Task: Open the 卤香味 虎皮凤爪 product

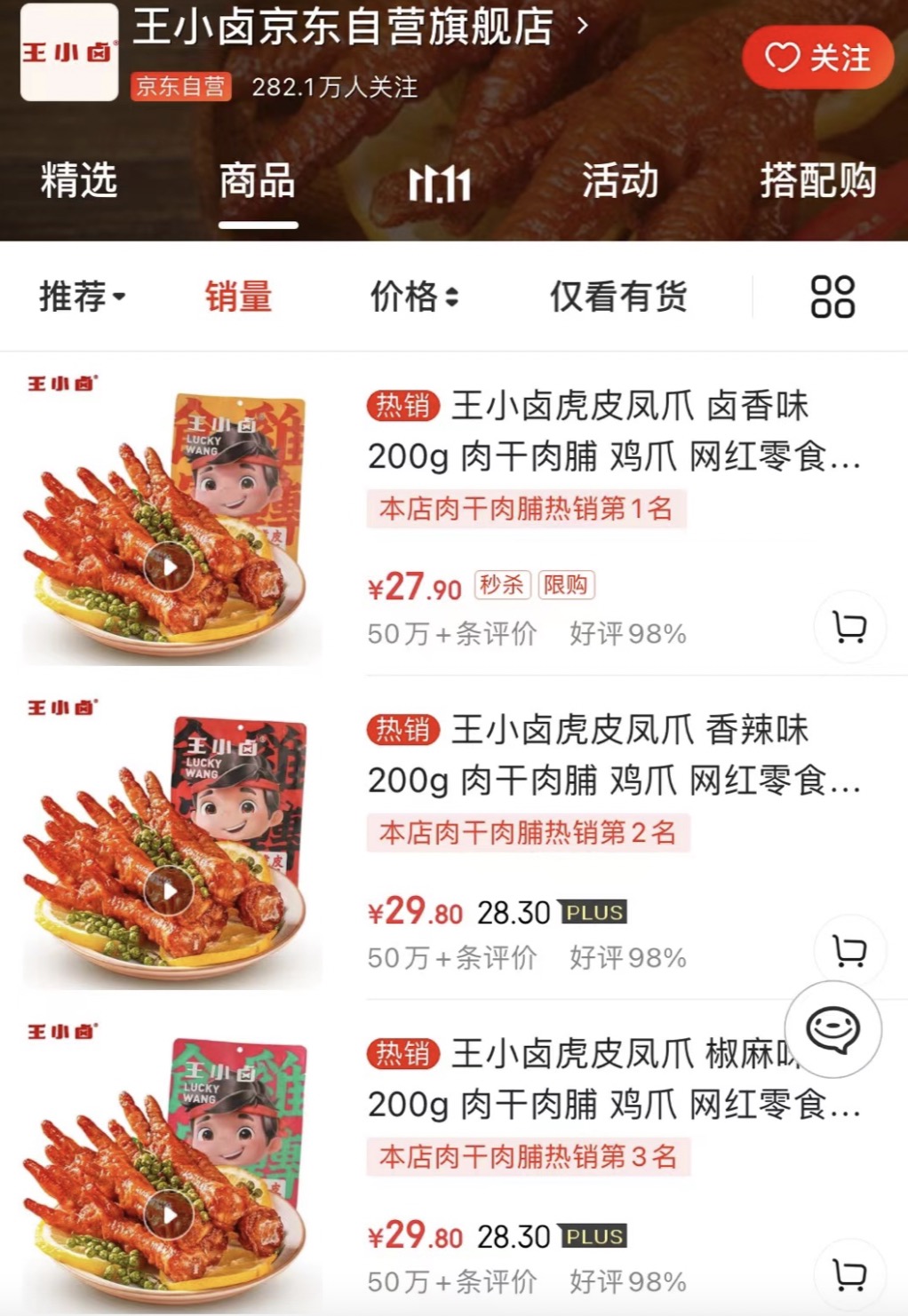Action: [x=613, y=432]
